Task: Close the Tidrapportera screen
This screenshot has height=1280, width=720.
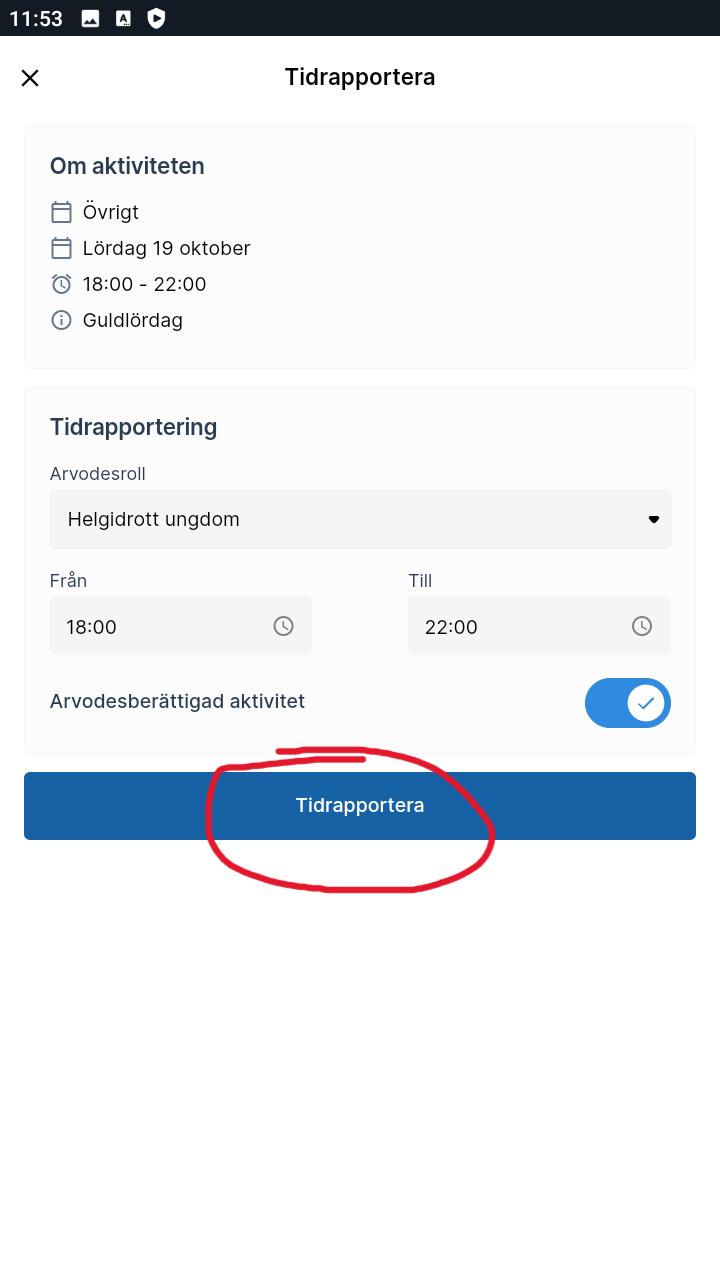Action: (x=30, y=78)
